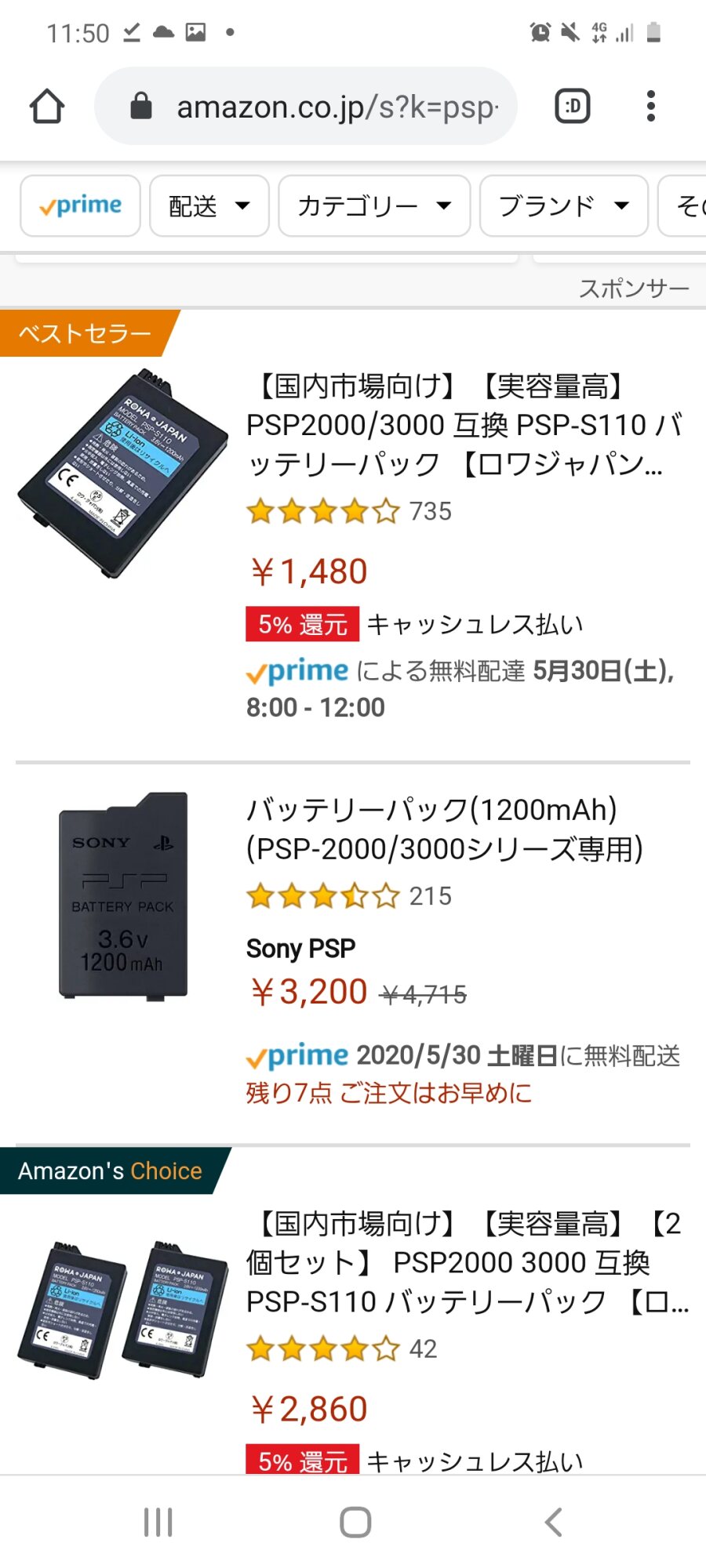706x1568 pixels.
Task: Open the ベストセラー PSP-S110 battery at ¥1,480
Action: (463, 425)
